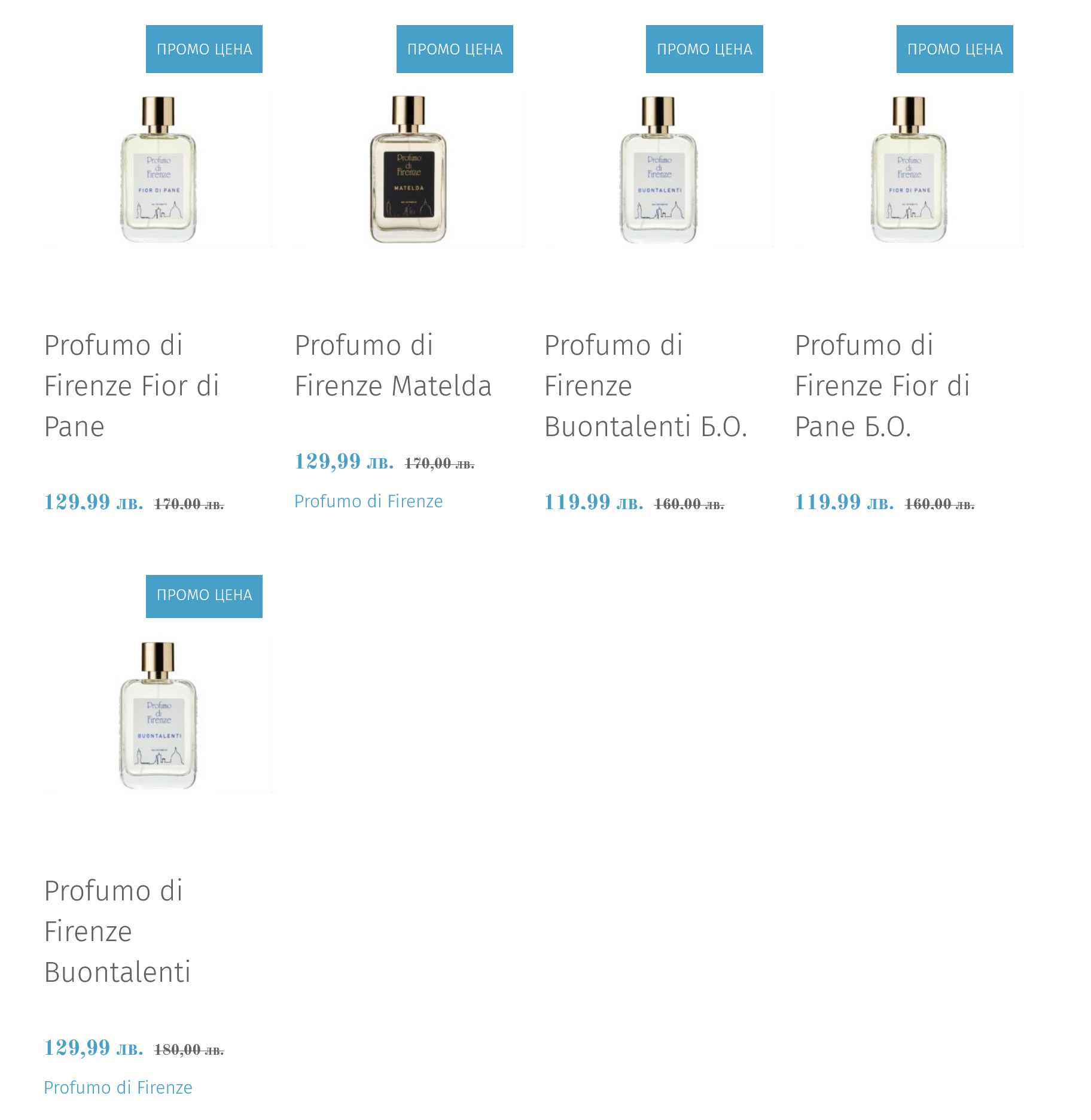Open the Profumo di Firenze Buontalenti title
The width and height of the screenshot is (1091, 1120).
(x=117, y=932)
